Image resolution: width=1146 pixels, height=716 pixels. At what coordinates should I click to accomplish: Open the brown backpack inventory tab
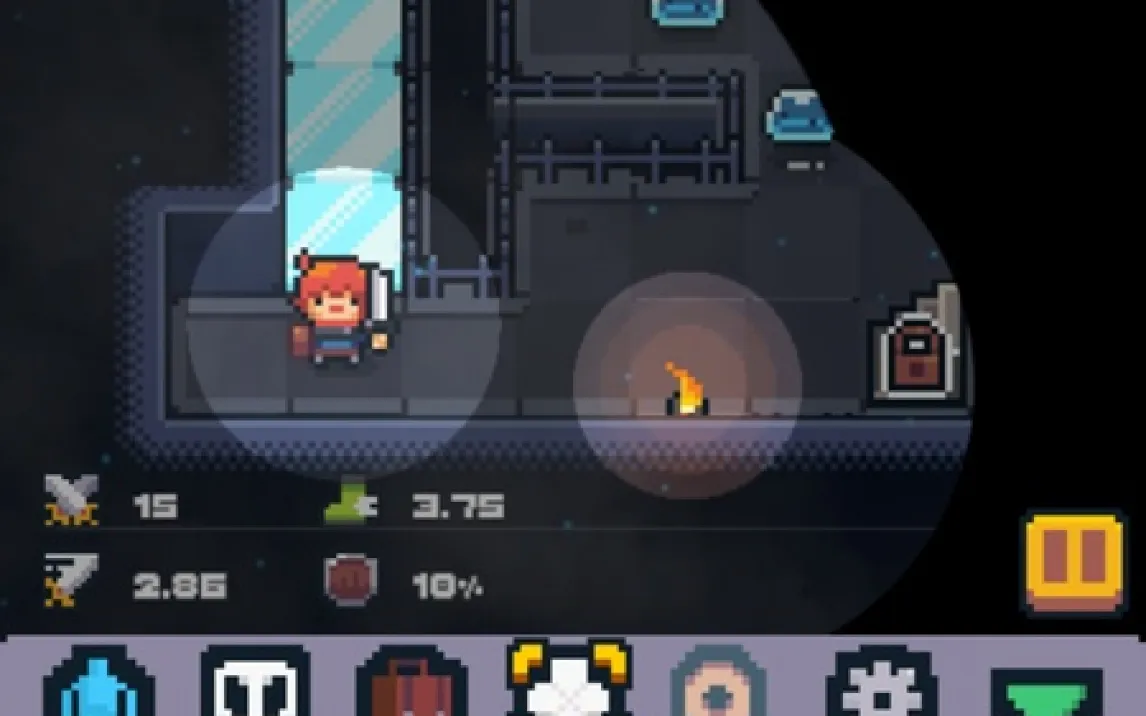point(411,685)
